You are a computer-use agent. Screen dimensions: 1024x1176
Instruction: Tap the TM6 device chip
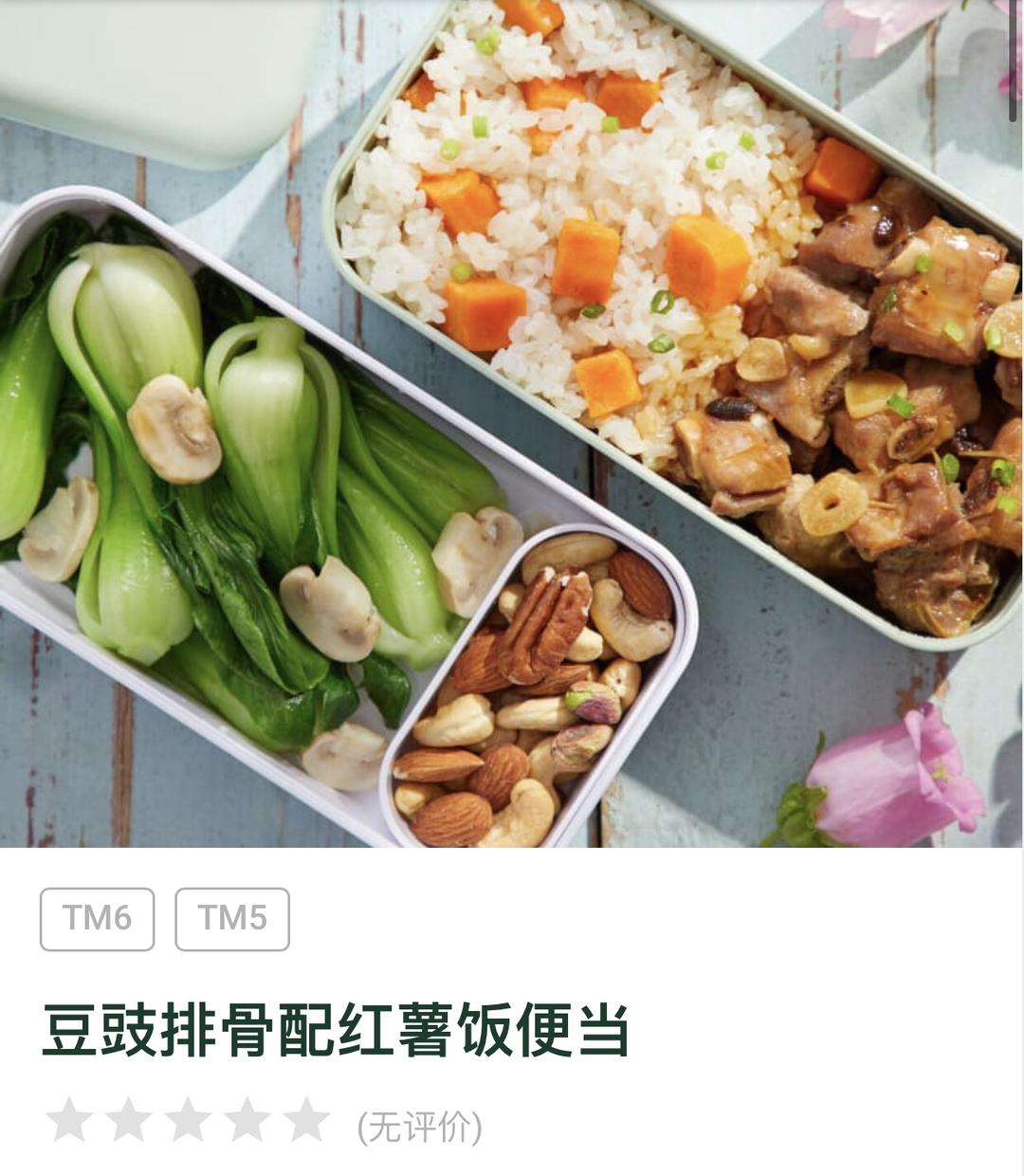click(97, 918)
